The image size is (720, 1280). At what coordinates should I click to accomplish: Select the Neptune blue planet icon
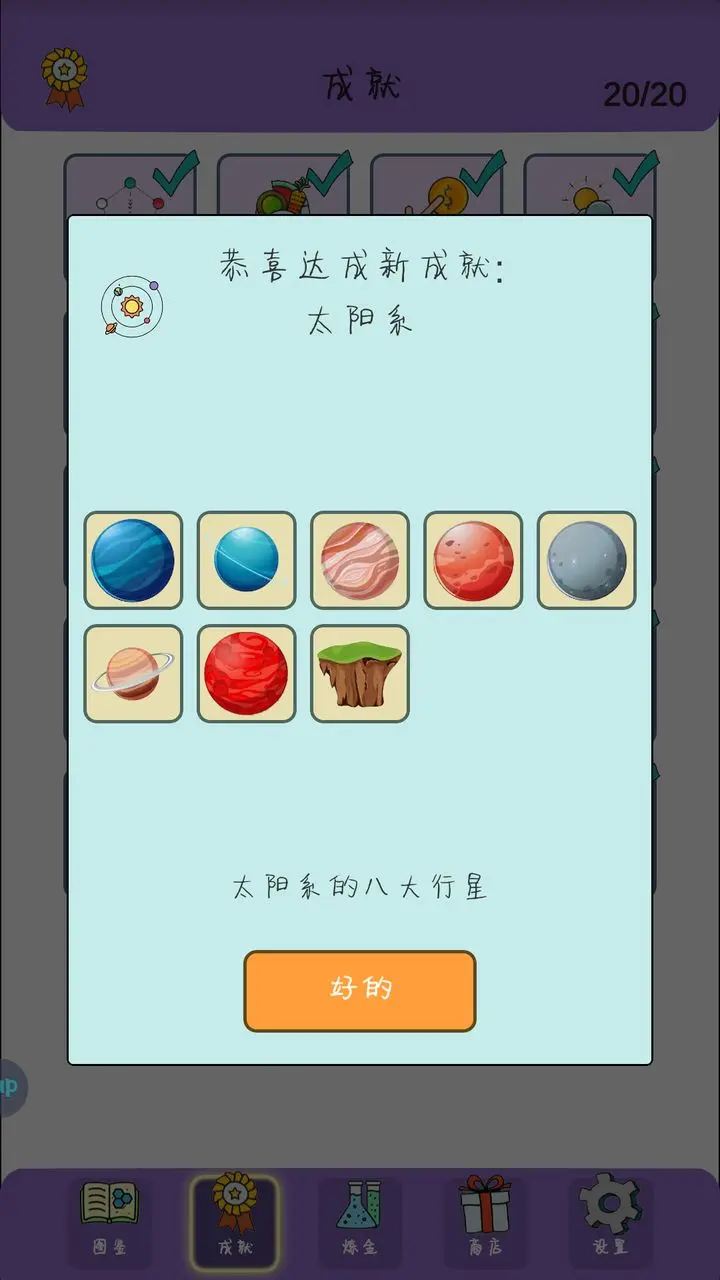pos(133,561)
